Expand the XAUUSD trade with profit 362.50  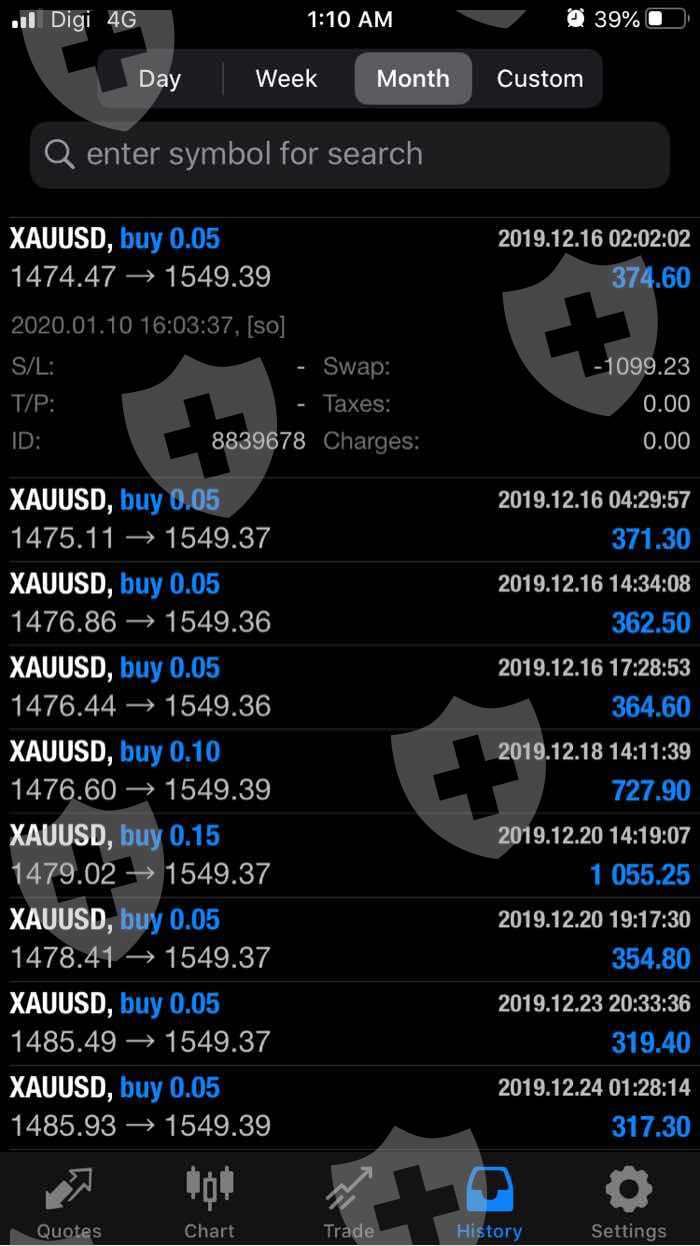pos(350,604)
